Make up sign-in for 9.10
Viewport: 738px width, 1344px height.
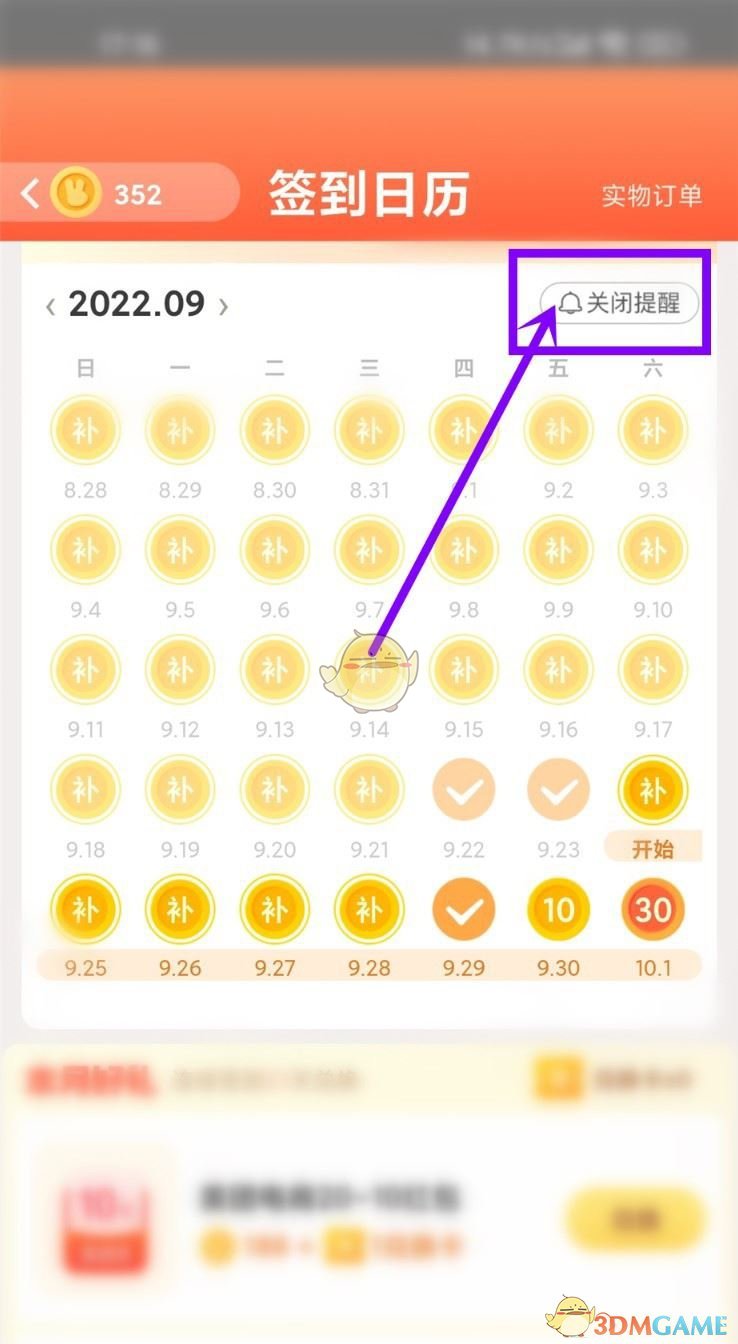[652, 551]
